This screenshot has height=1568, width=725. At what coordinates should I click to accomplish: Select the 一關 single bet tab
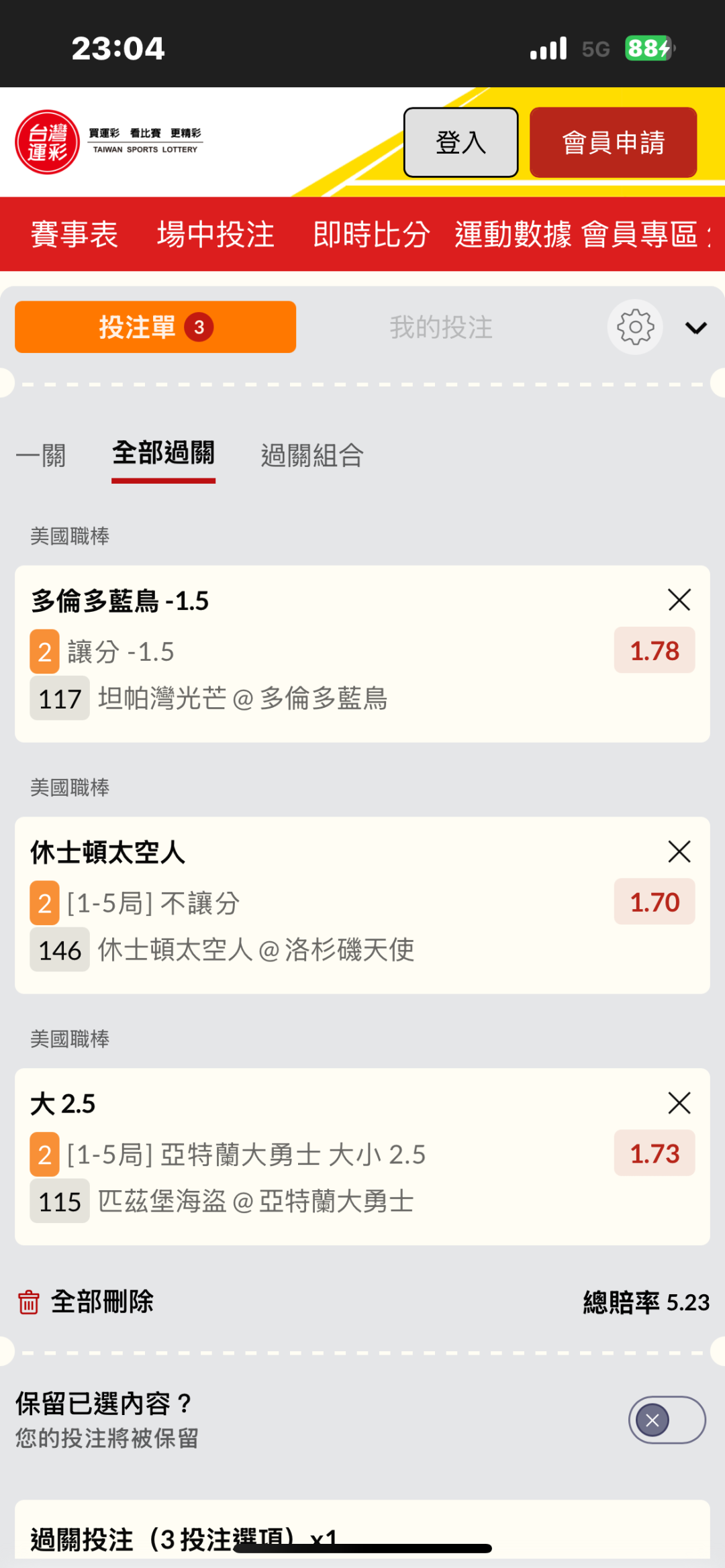click(x=41, y=456)
